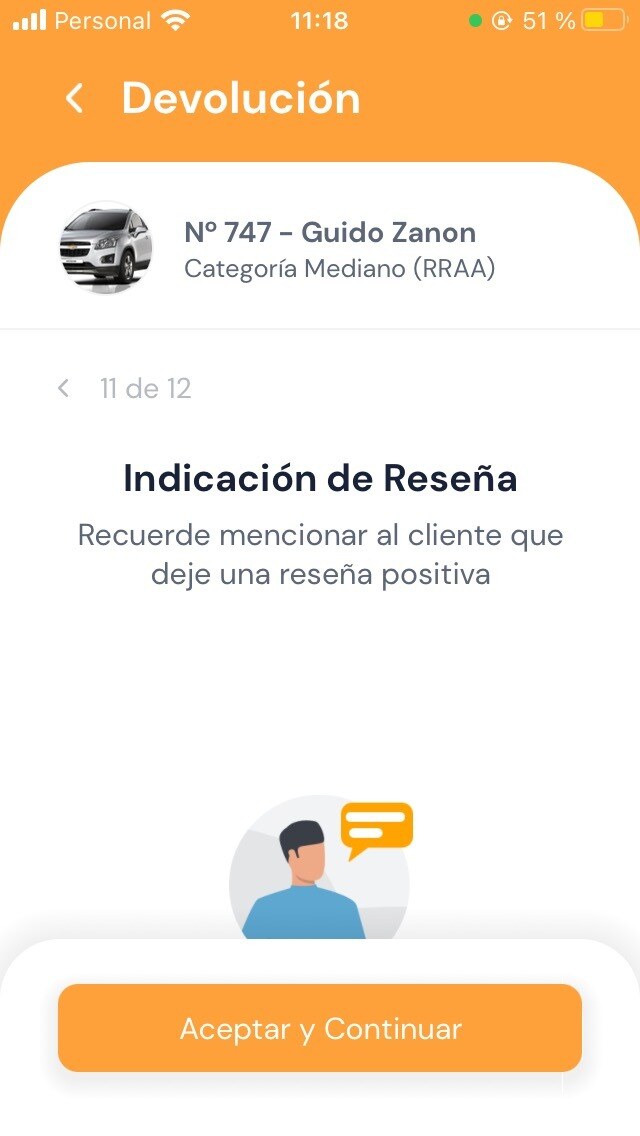The image size is (640, 1136).
Task: Tap the Aceptar y Continuar button
Action: pos(320,1028)
